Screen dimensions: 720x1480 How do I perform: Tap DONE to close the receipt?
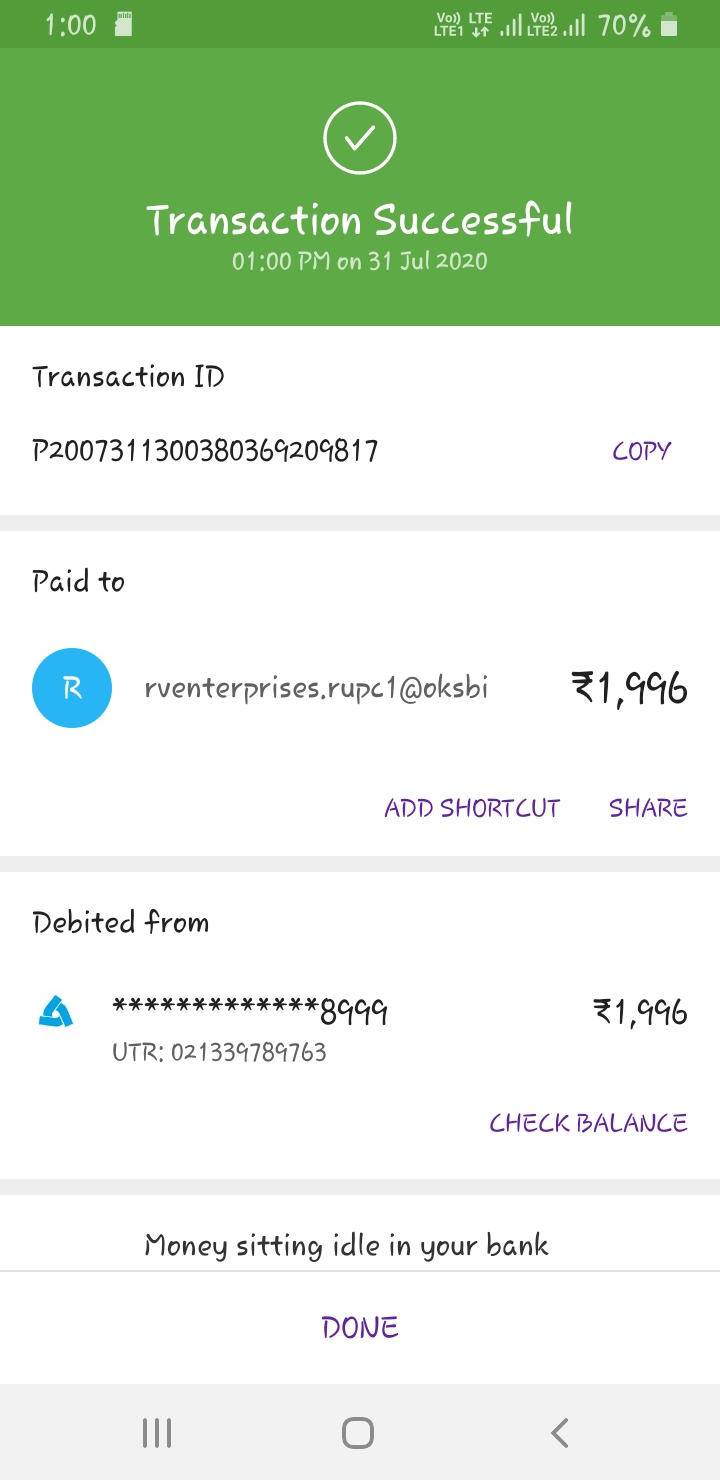(360, 1327)
